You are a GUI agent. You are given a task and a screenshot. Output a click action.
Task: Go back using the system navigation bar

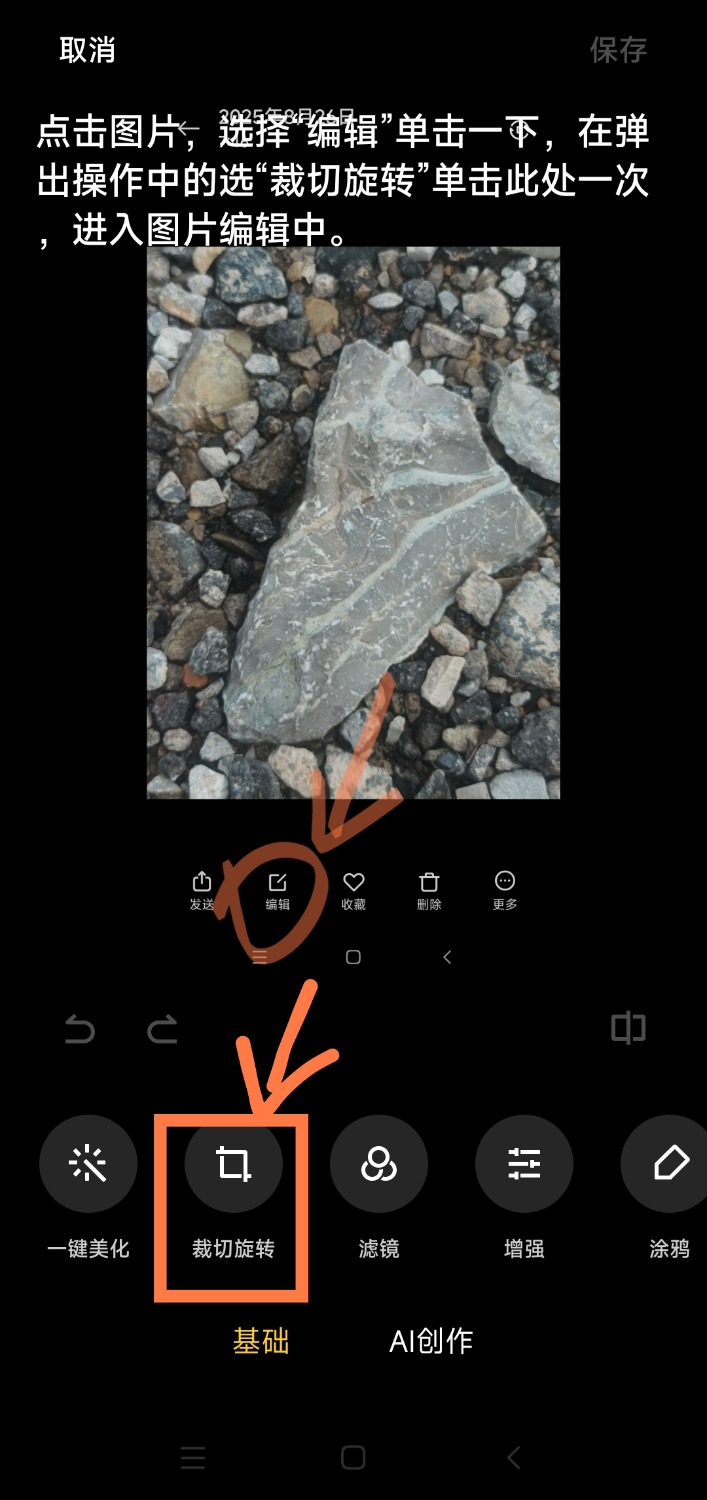(514, 1458)
